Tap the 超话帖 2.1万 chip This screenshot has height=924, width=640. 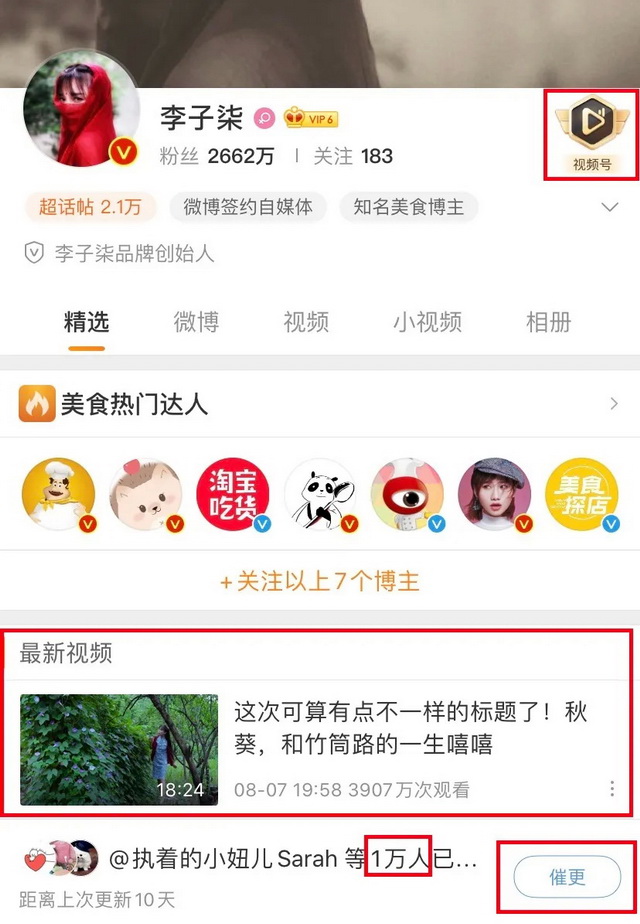90,207
